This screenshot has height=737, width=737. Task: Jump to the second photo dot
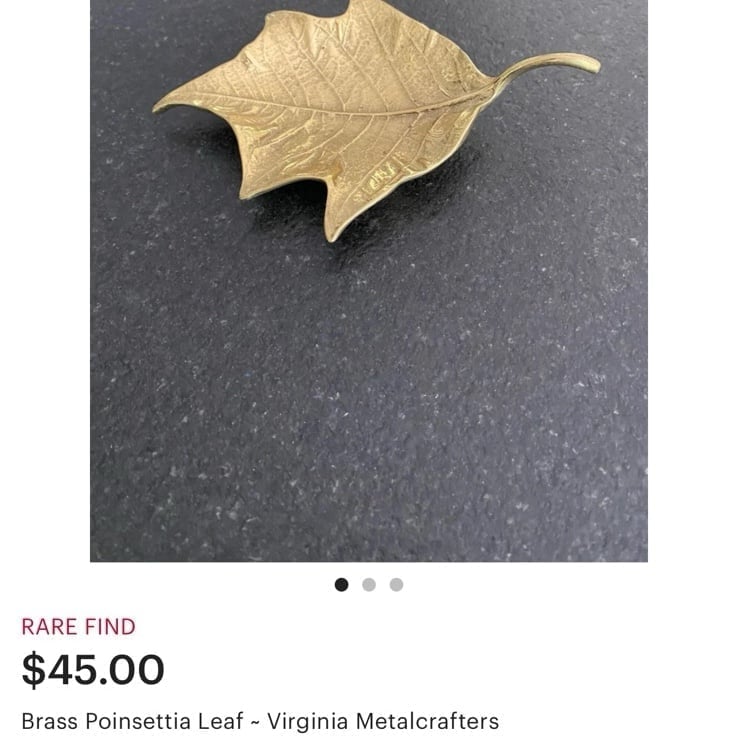coord(369,585)
